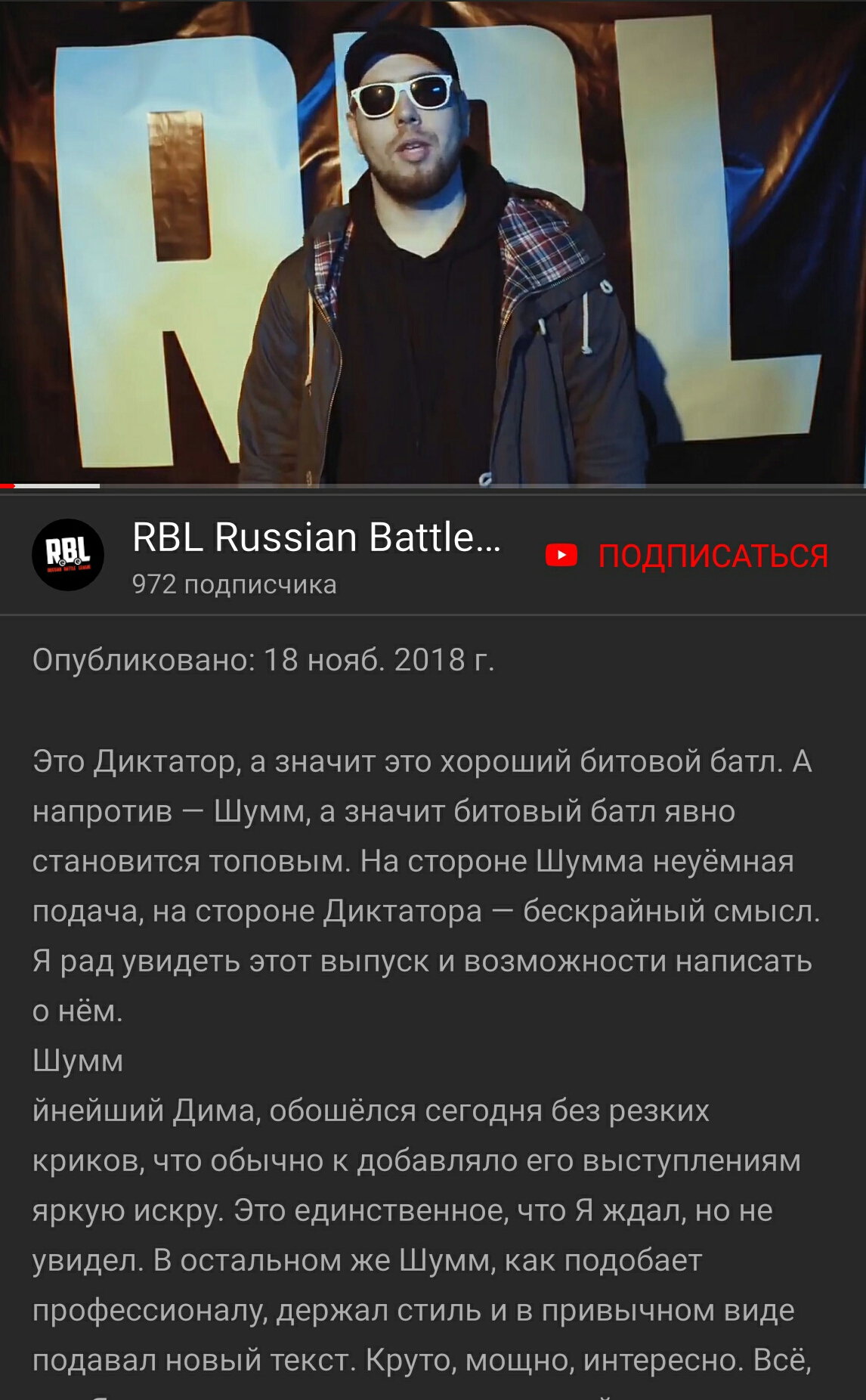Tap the video player showing RBL backdrop

433,242
